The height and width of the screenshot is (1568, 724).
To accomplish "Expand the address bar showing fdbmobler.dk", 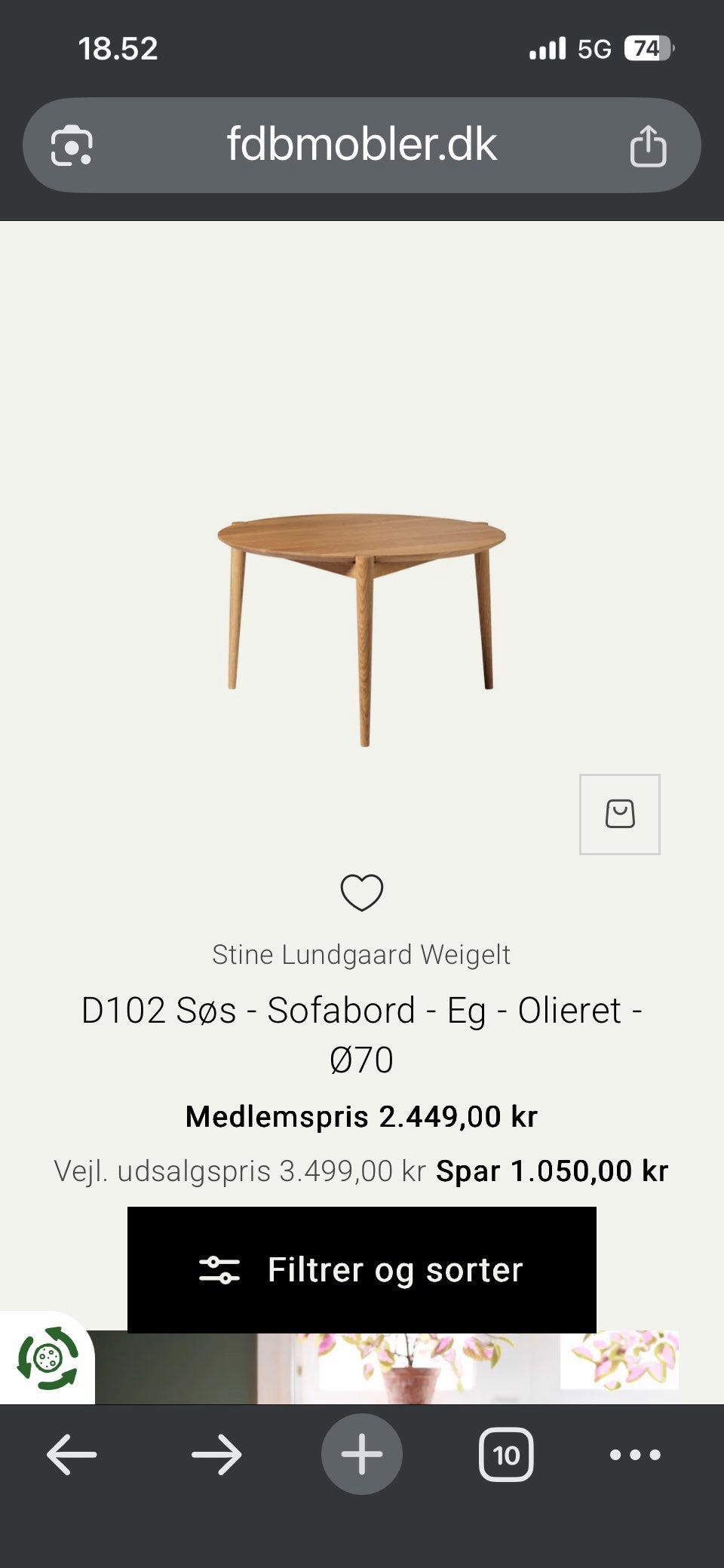I will point(362,145).
